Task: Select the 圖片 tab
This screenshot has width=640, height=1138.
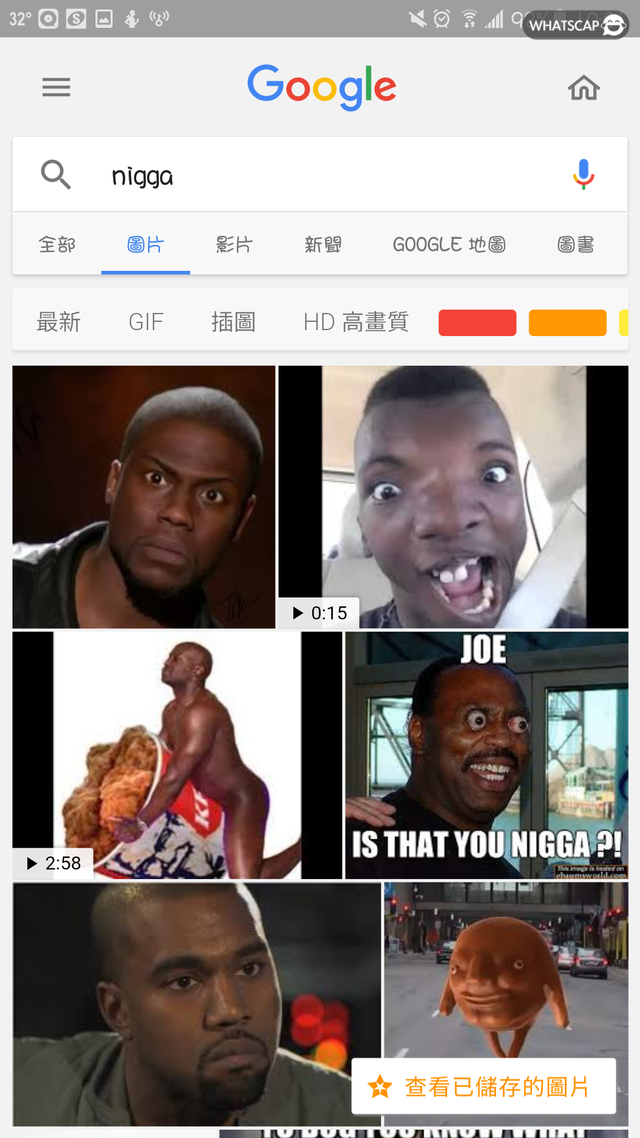Action: pos(145,244)
